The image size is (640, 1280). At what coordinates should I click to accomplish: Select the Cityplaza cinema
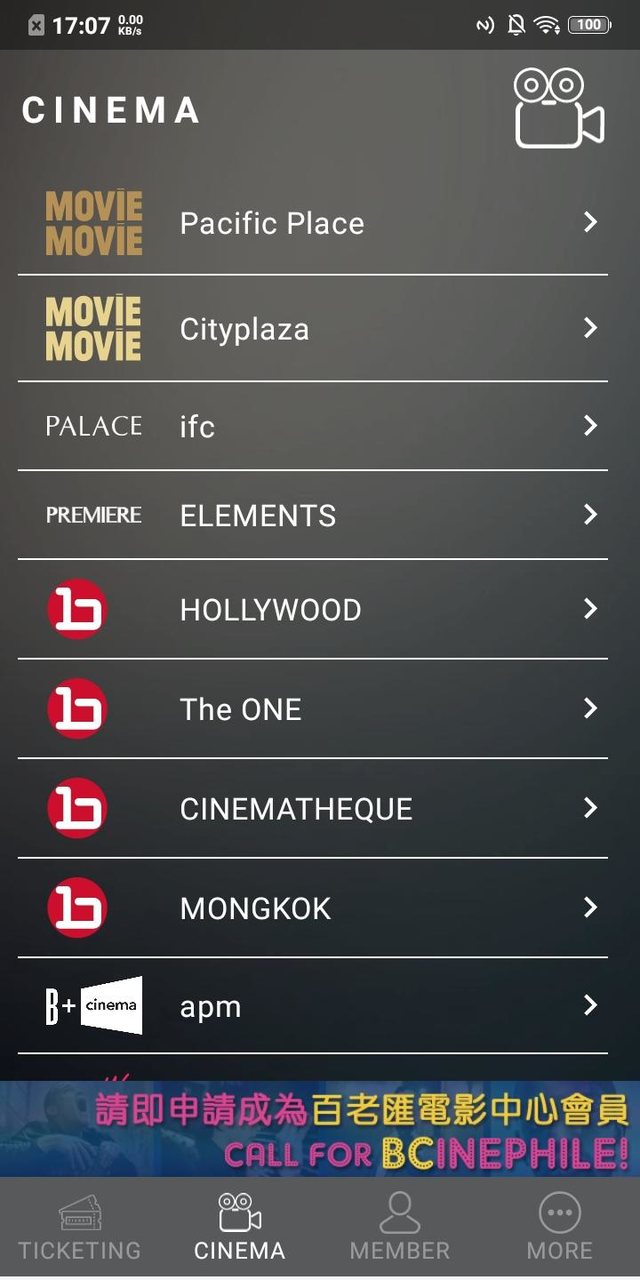[x=312, y=329]
